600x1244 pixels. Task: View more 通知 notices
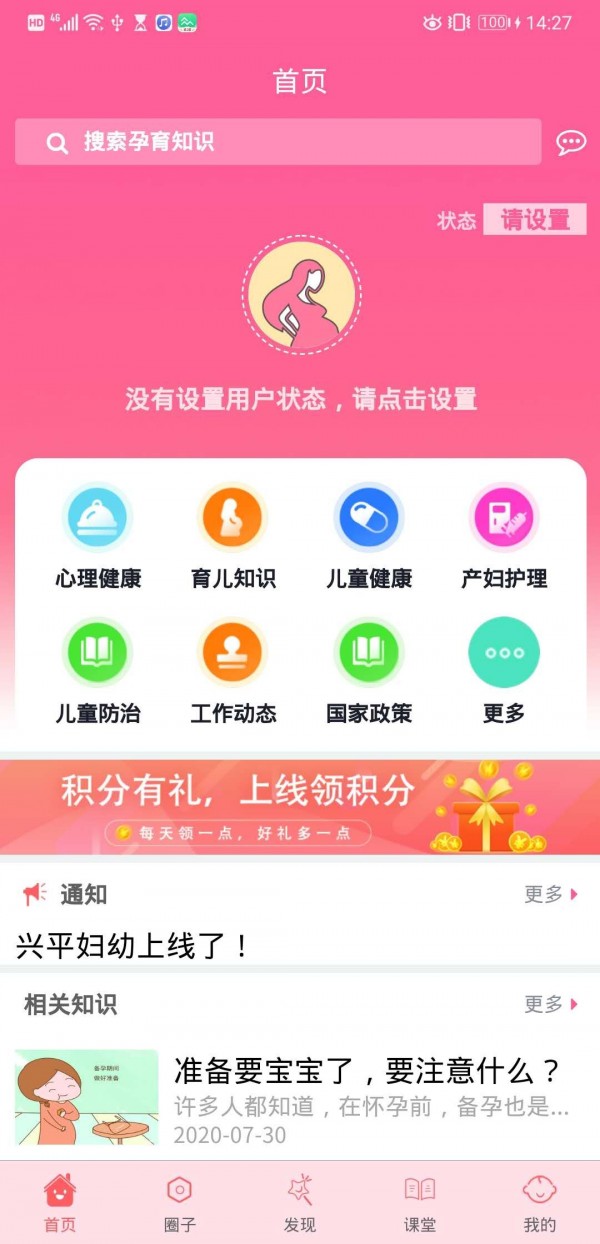click(x=551, y=894)
